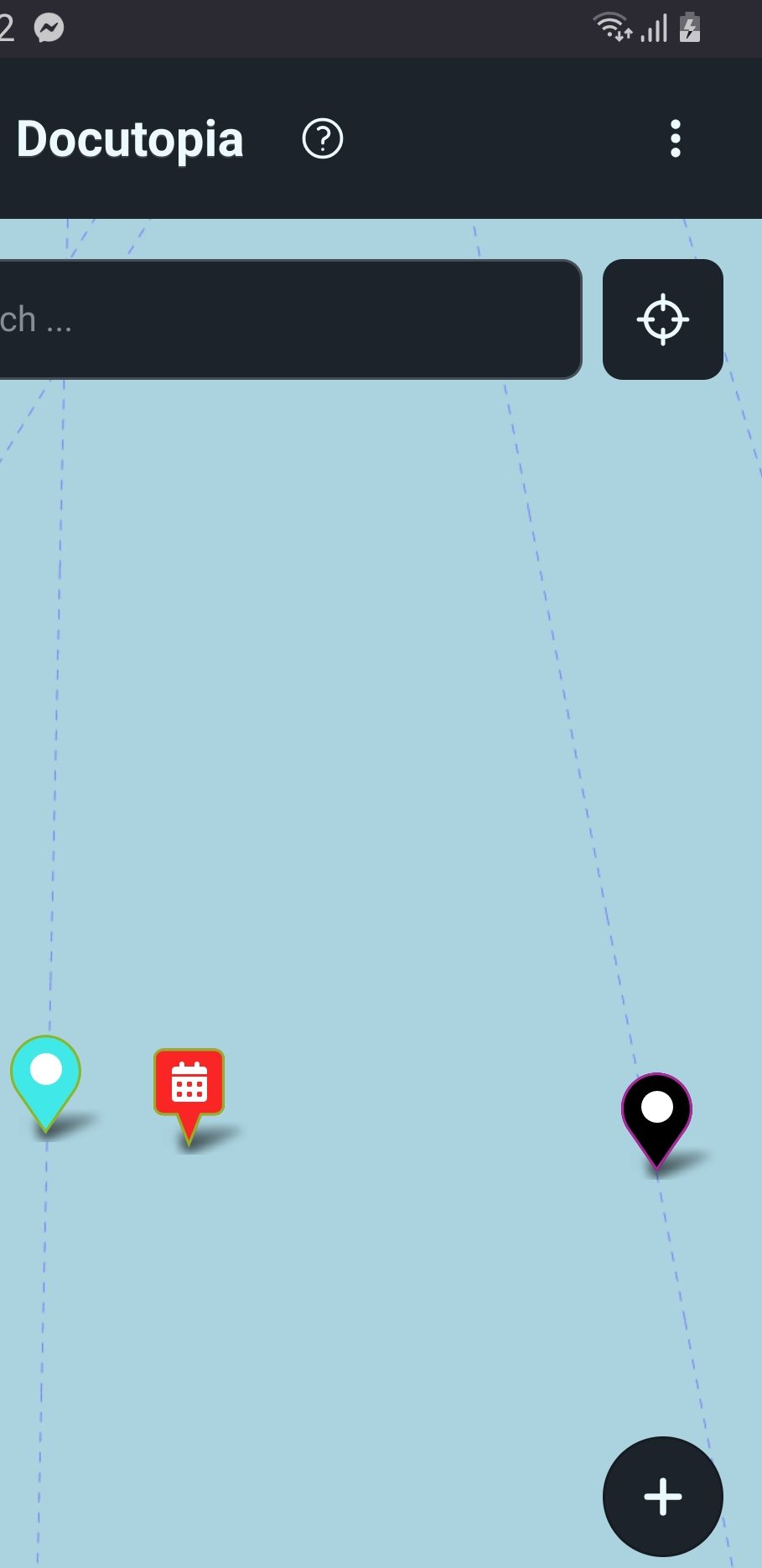Image resolution: width=762 pixels, height=1568 pixels.
Task: Open the help question mark icon
Action: tap(323, 138)
